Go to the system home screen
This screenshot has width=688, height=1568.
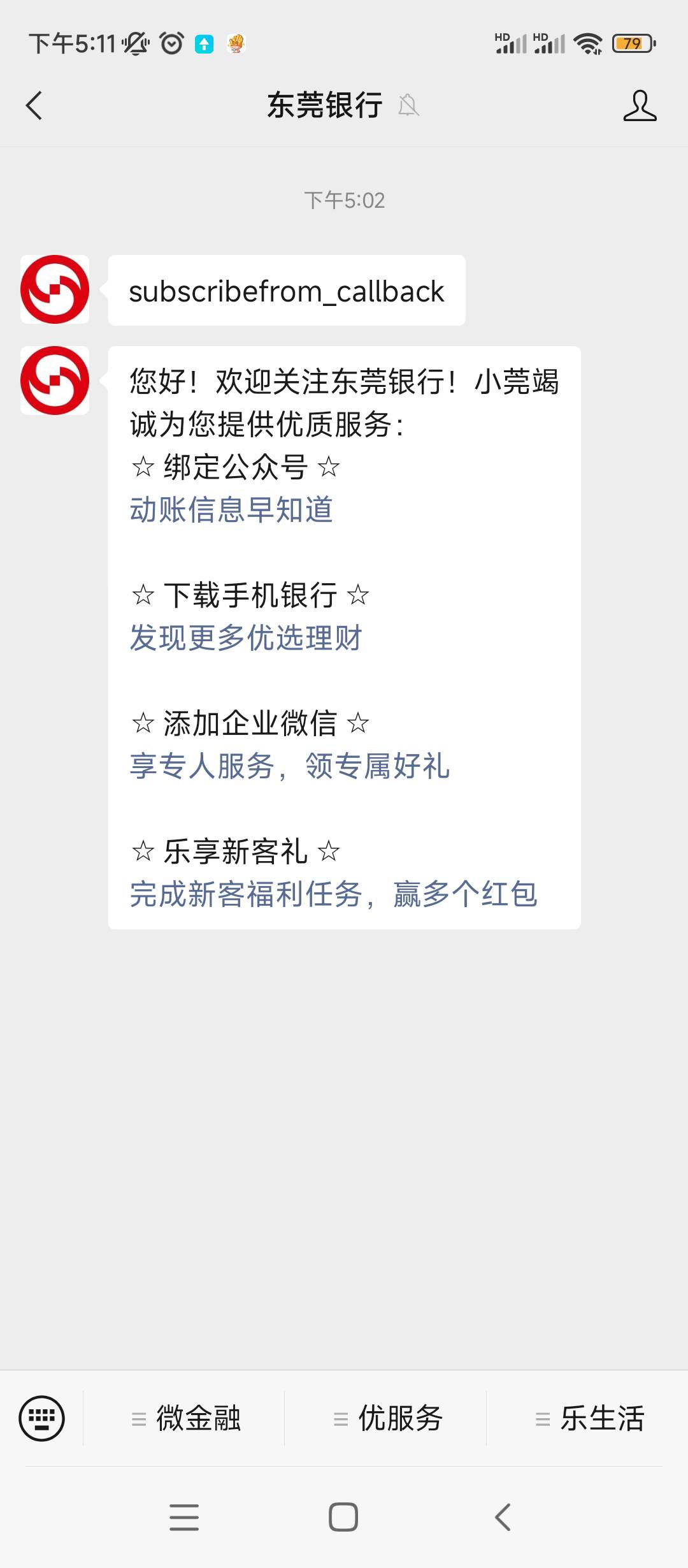click(x=343, y=1517)
